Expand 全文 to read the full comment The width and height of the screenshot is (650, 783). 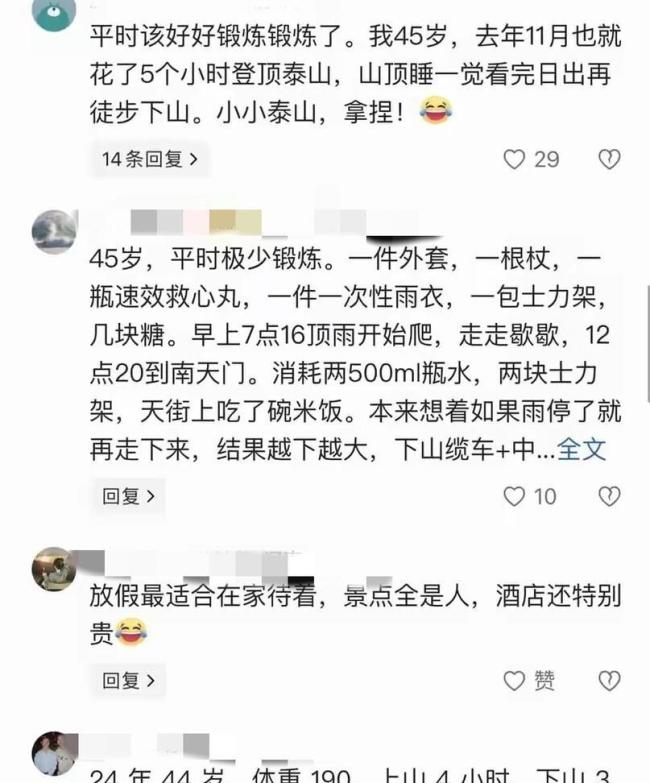click(x=582, y=449)
